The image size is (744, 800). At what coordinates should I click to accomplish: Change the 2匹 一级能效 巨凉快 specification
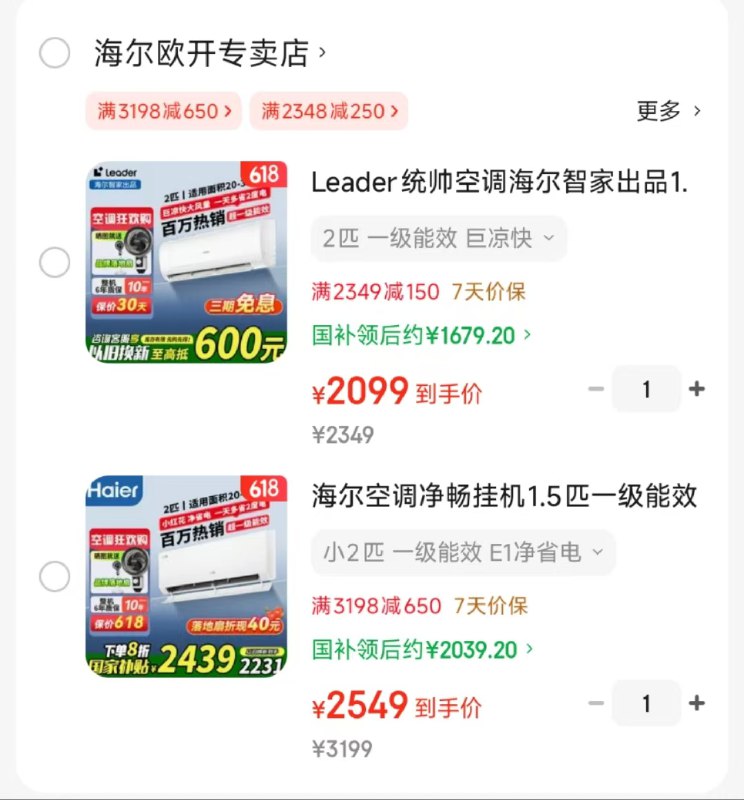438,239
